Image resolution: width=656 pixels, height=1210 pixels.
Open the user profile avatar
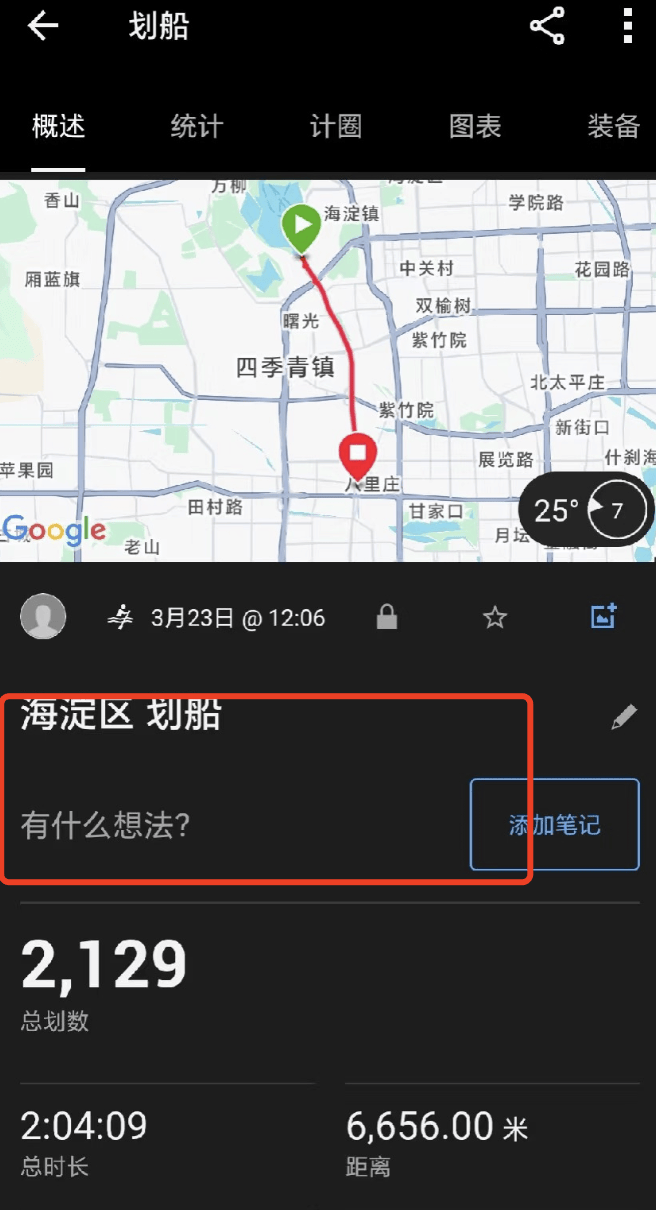43,617
